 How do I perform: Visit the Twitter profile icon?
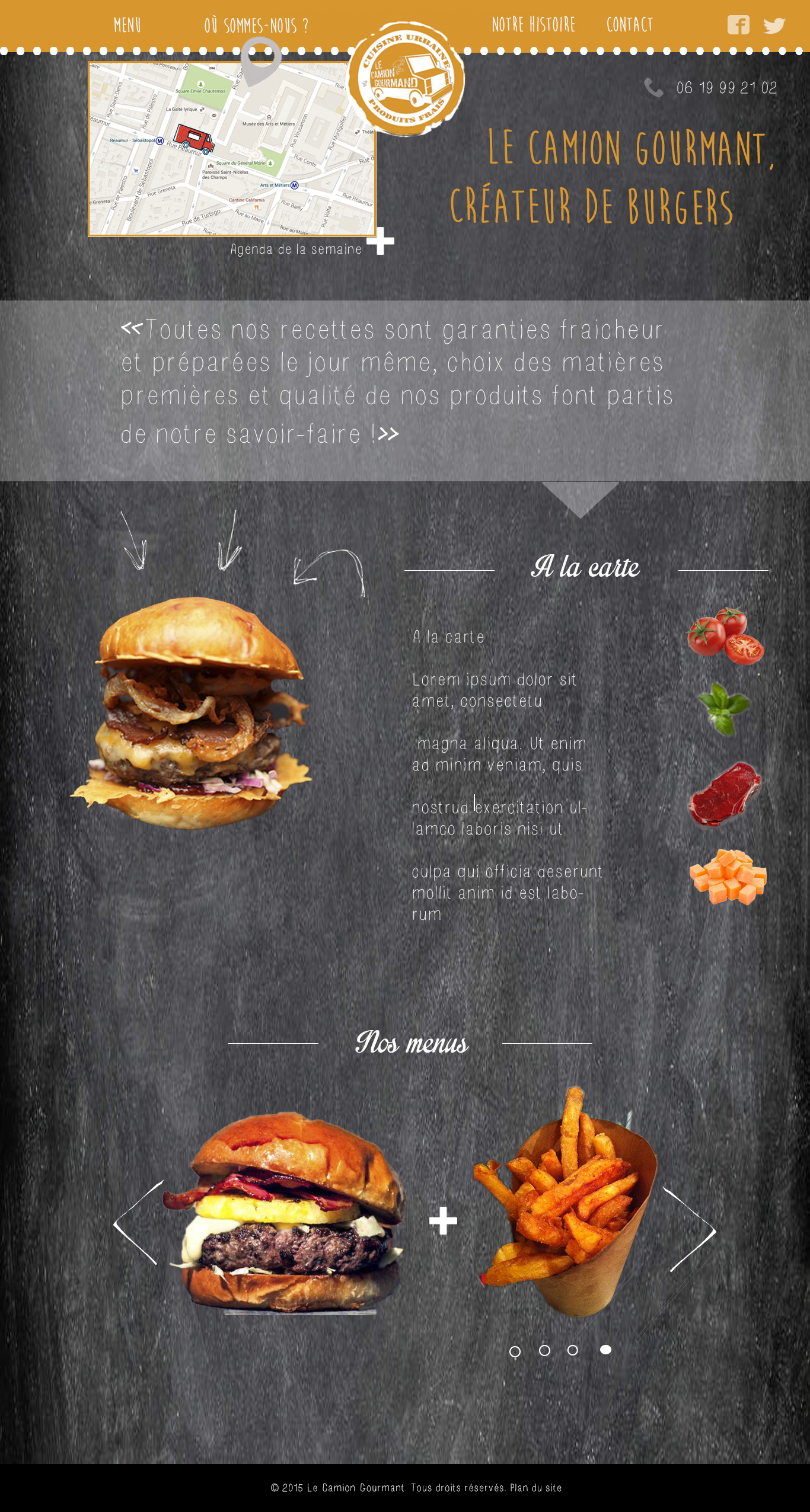click(x=774, y=25)
